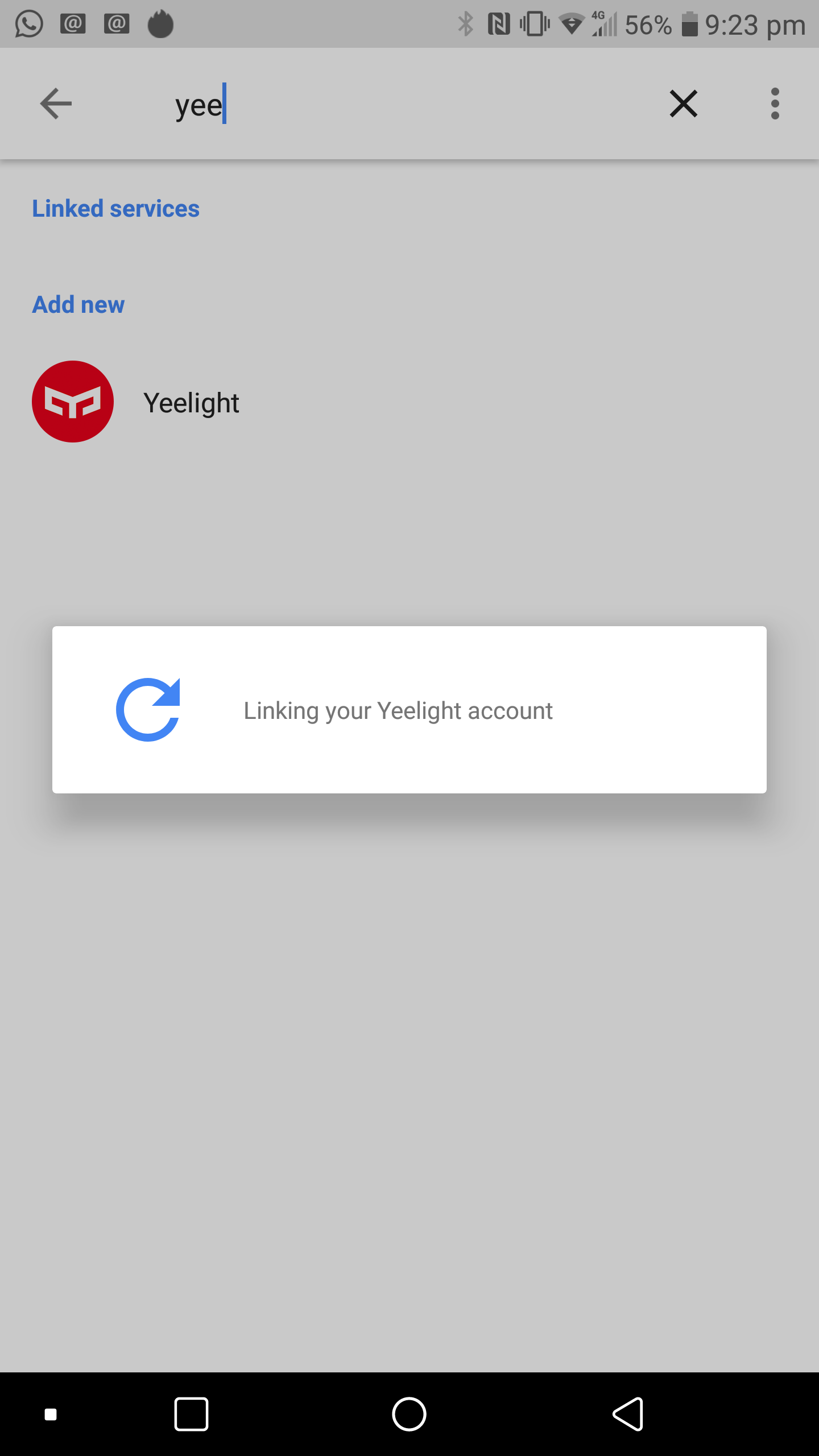The image size is (819, 1456).
Task: Go back using the arrow icon
Action: click(56, 104)
